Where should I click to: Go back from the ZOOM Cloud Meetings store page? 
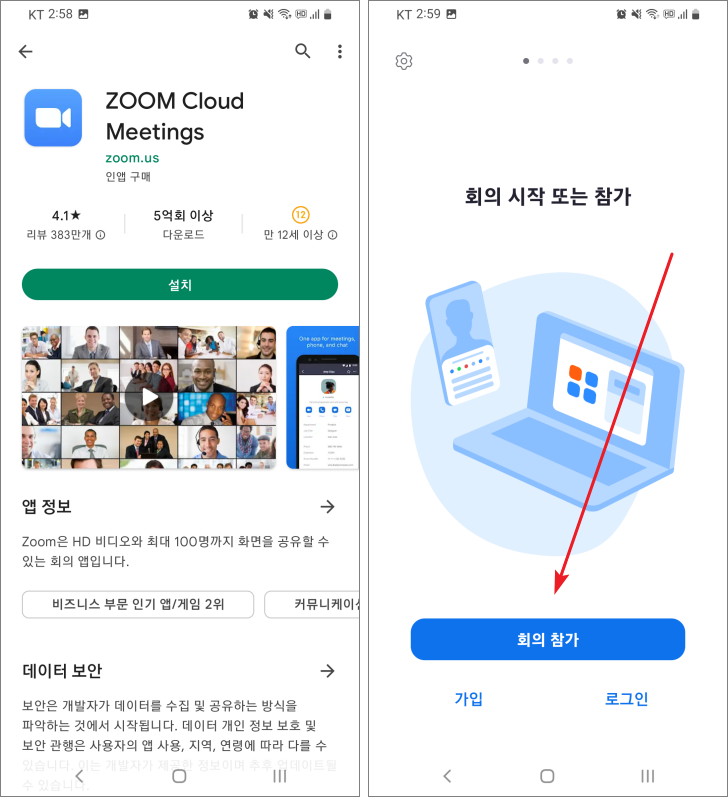pos(26,52)
